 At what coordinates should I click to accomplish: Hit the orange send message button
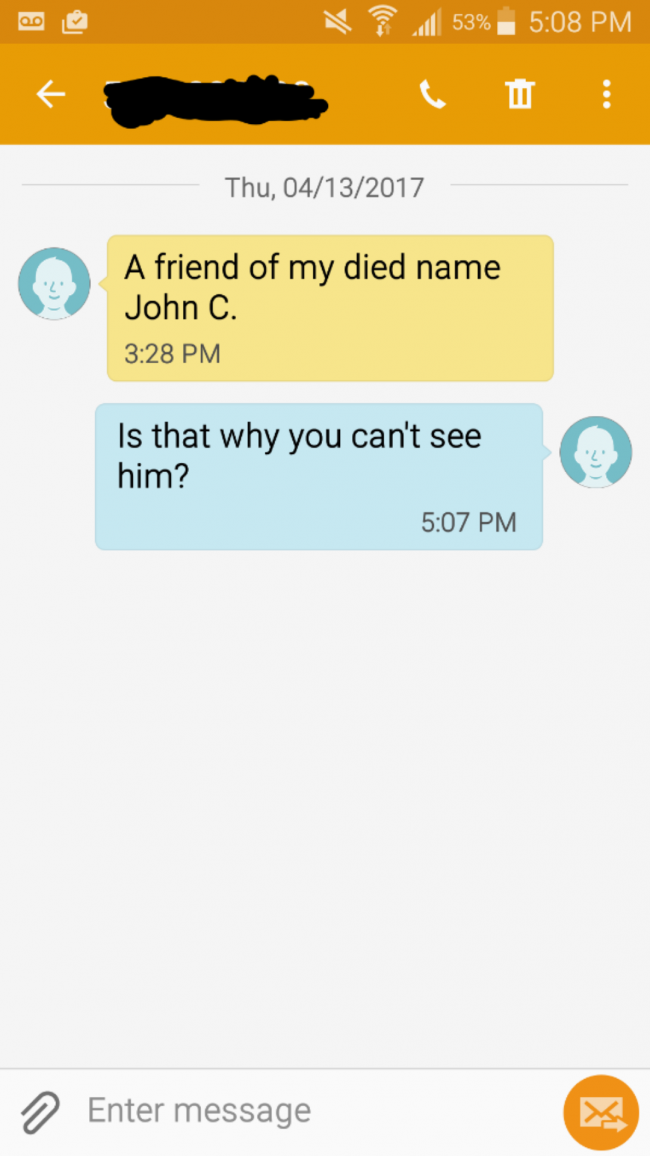[601, 1112]
